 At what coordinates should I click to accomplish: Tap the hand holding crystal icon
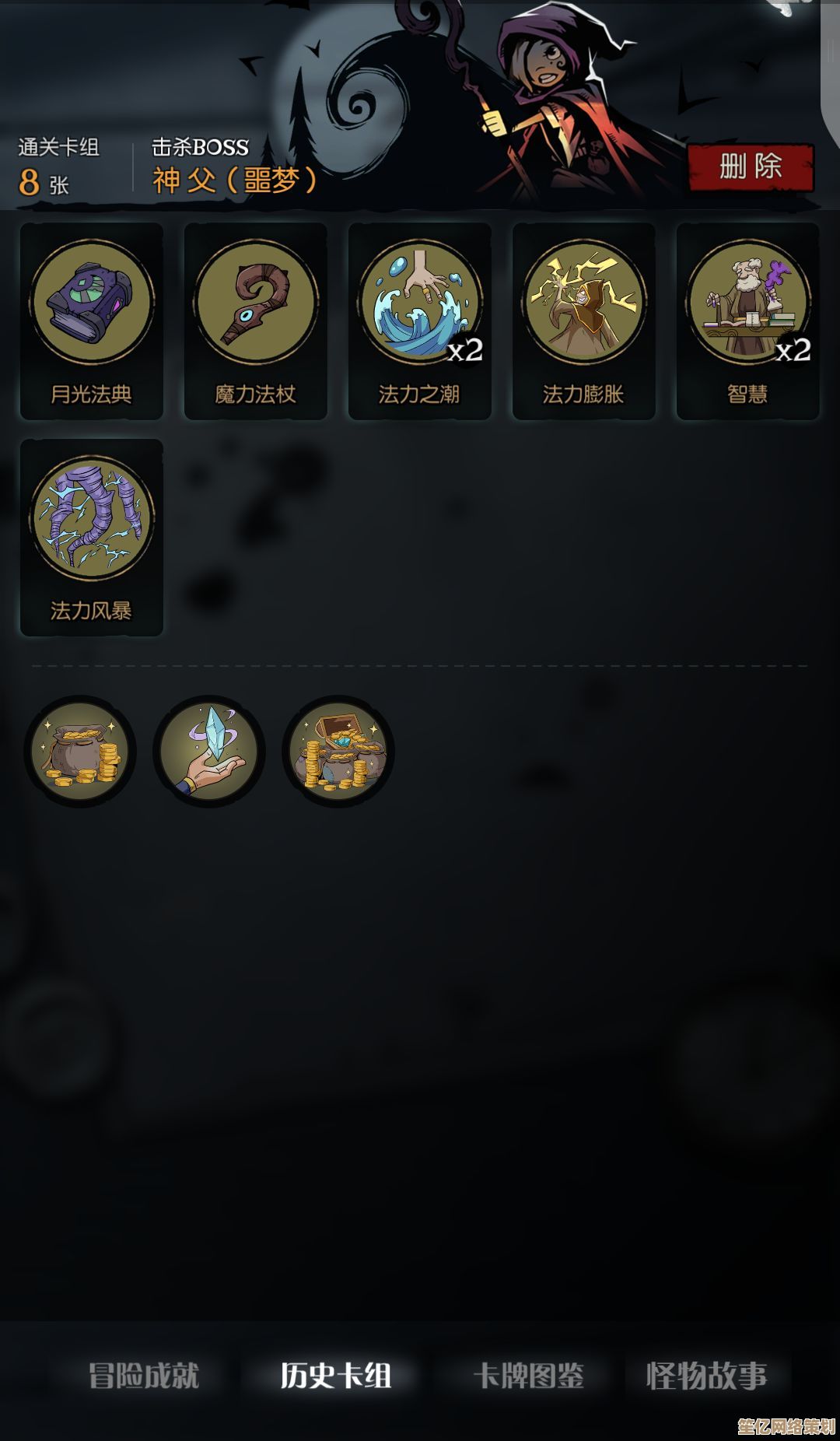pyautogui.click(x=209, y=752)
